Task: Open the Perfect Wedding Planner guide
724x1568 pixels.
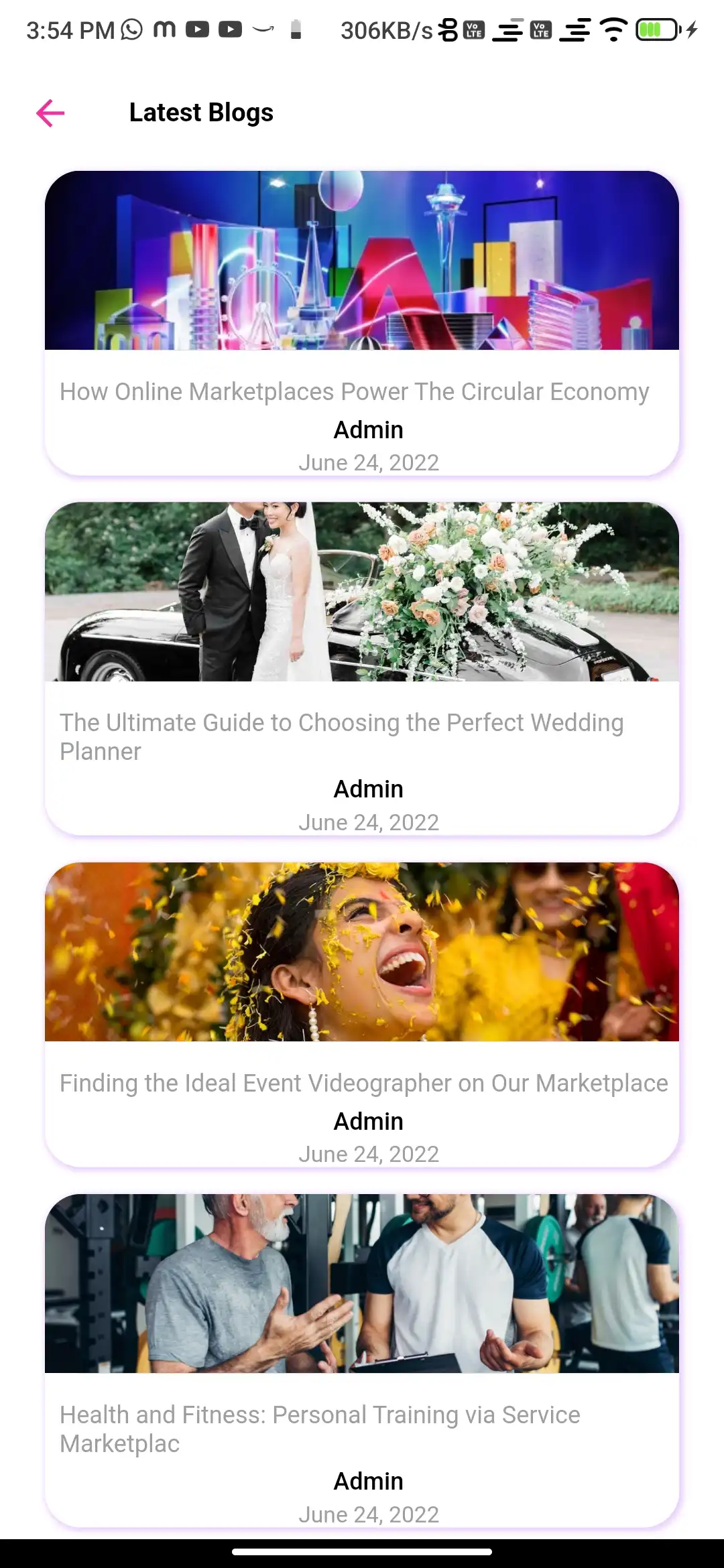Action: pyautogui.click(x=341, y=737)
